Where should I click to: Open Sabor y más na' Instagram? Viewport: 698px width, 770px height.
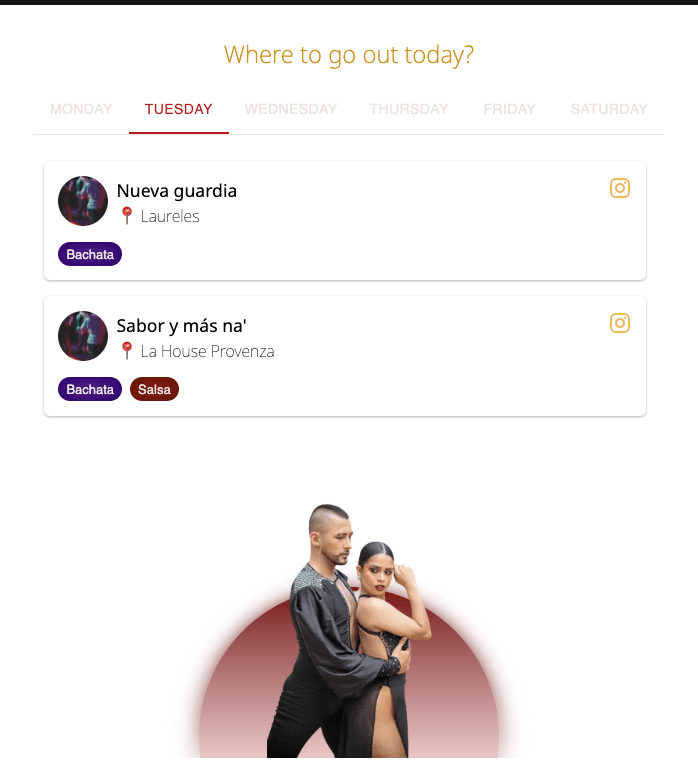click(x=620, y=323)
